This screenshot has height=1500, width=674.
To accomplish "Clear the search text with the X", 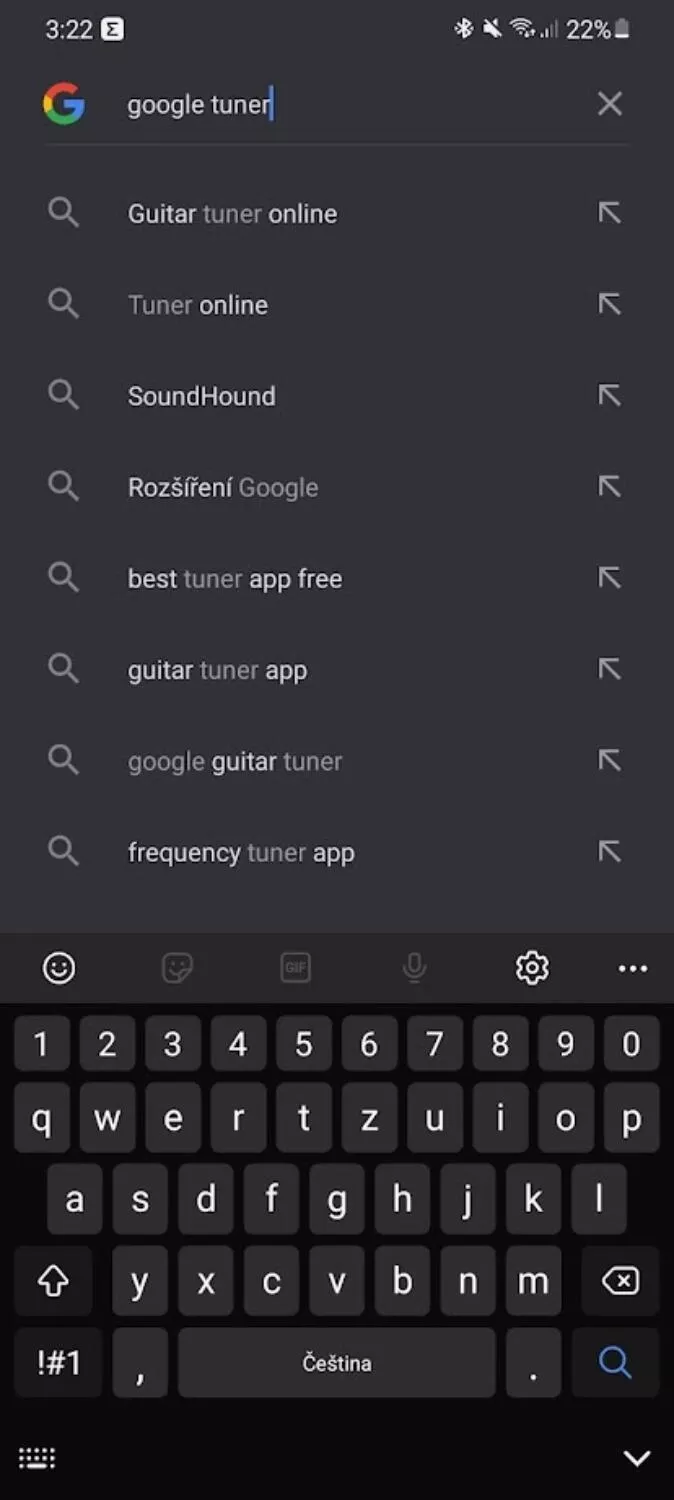I will point(609,104).
